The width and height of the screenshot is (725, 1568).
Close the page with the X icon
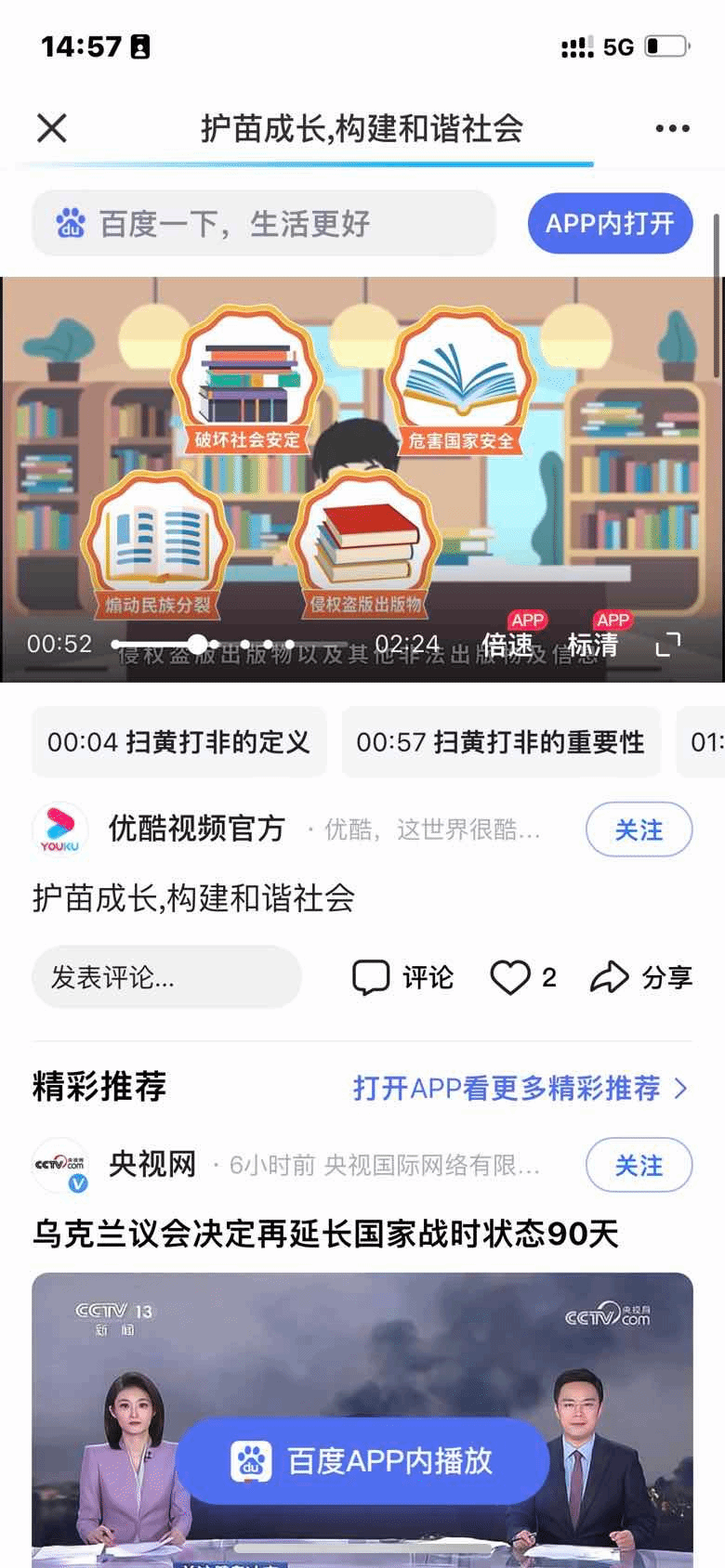point(52,128)
